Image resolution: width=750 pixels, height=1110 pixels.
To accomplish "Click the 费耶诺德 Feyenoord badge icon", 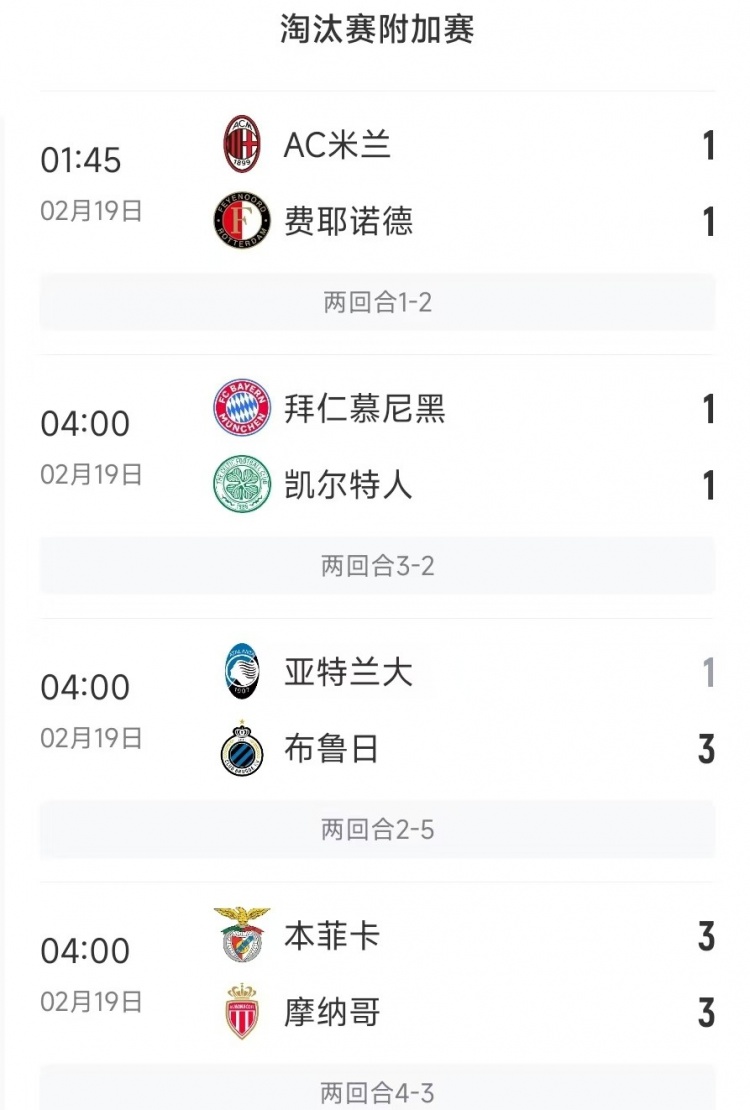I will point(240,218).
